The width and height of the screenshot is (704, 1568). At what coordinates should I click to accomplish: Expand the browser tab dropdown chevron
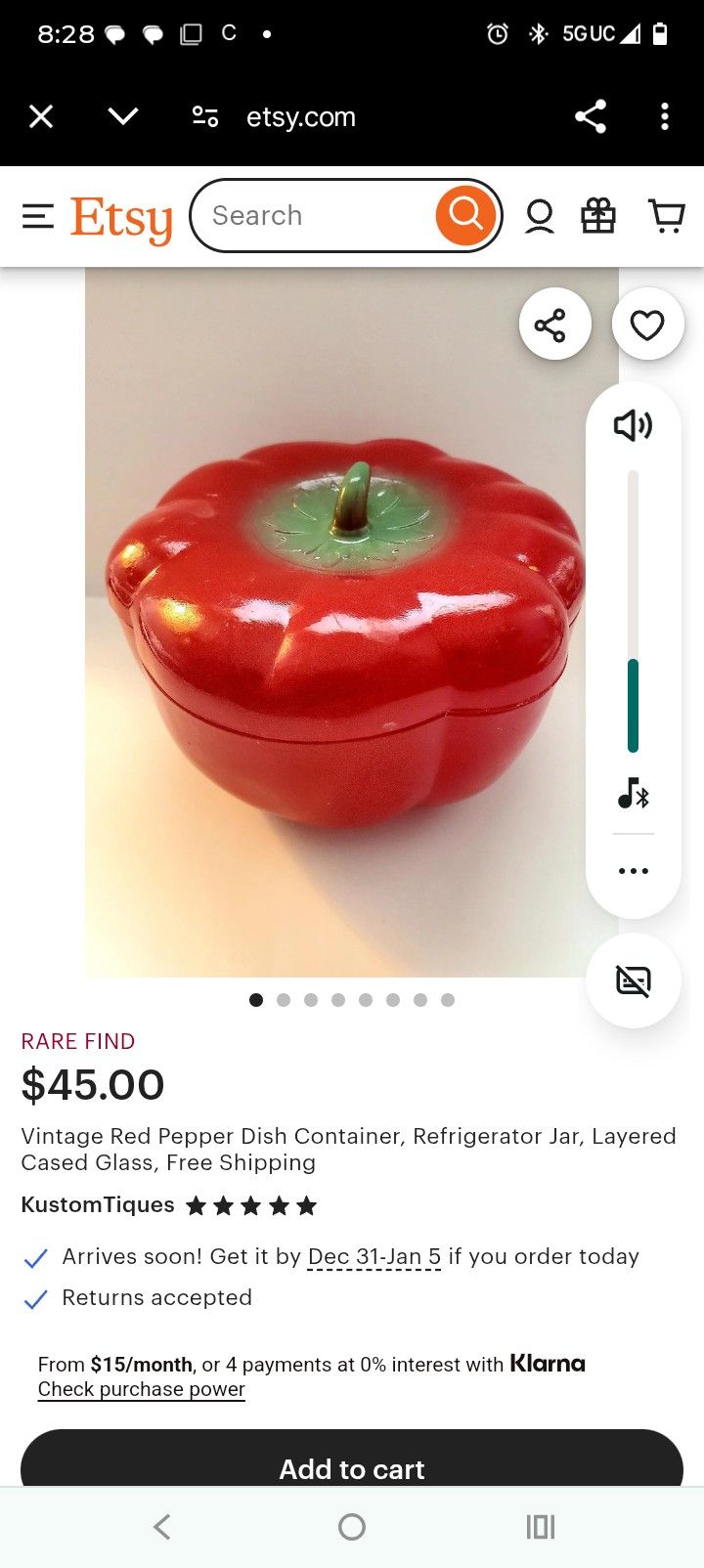click(123, 117)
